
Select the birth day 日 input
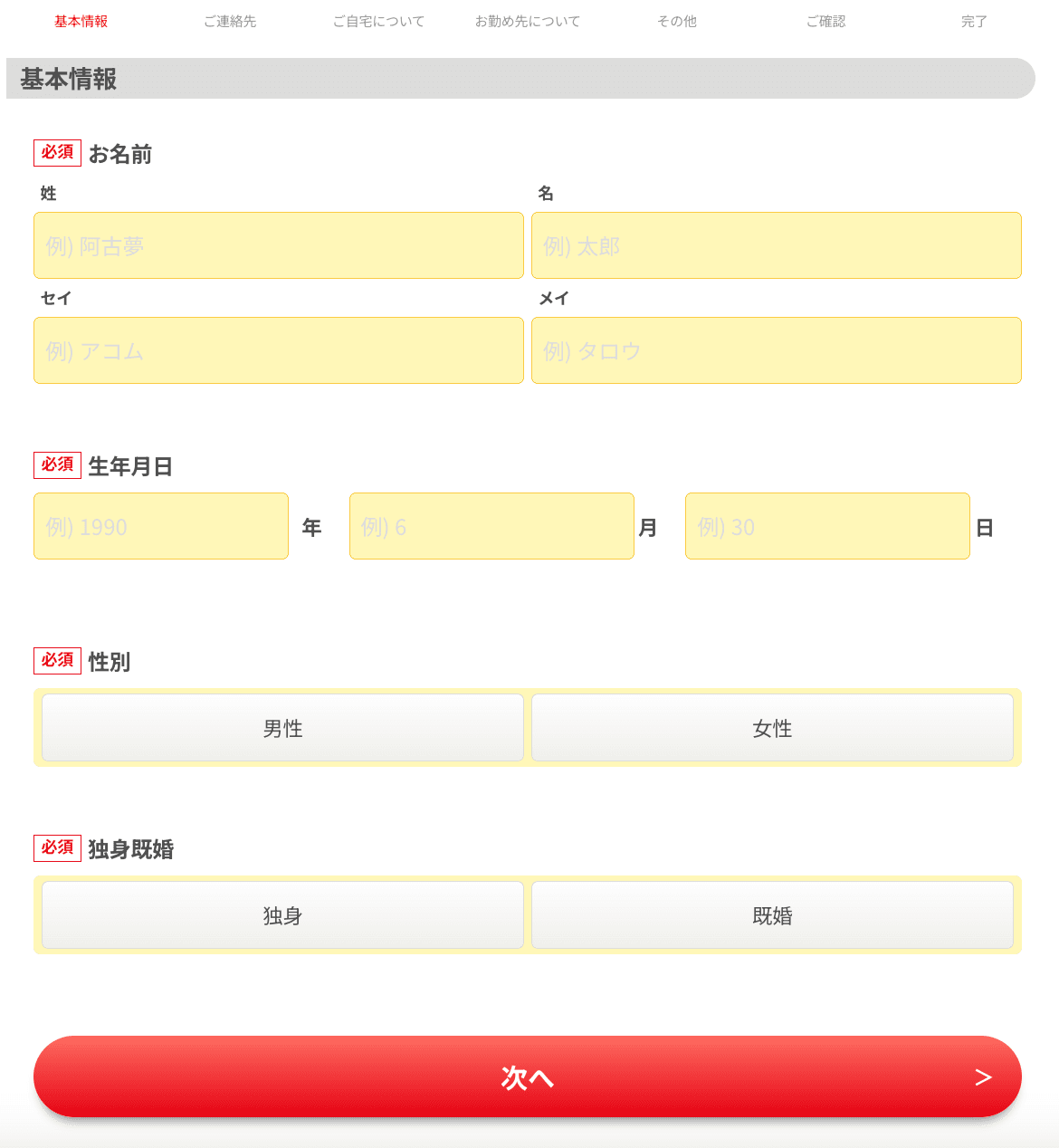(x=826, y=526)
